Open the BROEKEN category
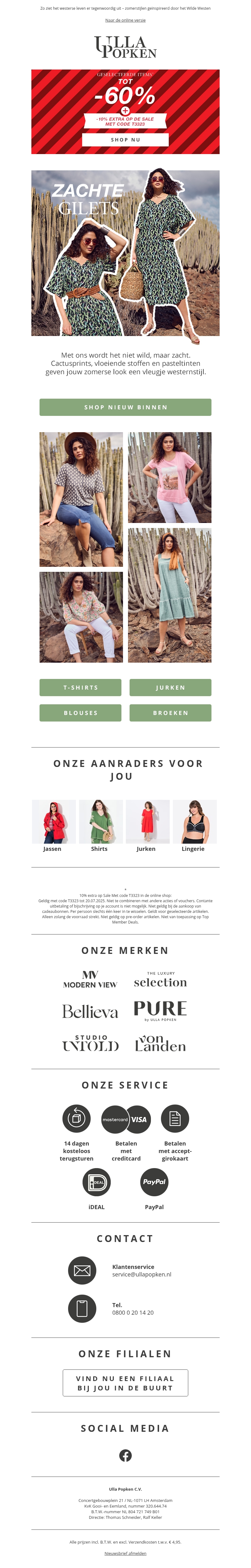This screenshot has height=1568, width=251. (170, 713)
